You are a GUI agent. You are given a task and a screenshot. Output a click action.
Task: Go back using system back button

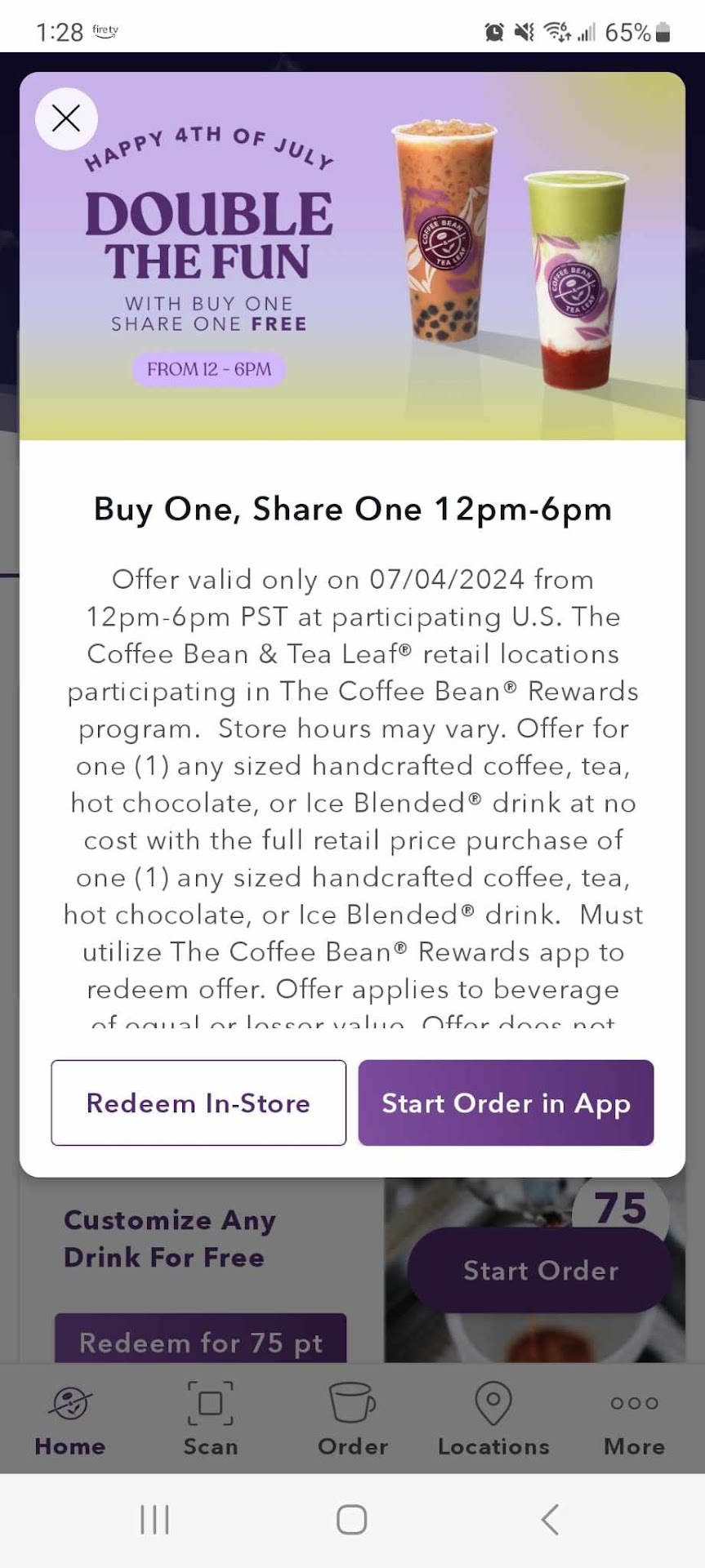550,1520
